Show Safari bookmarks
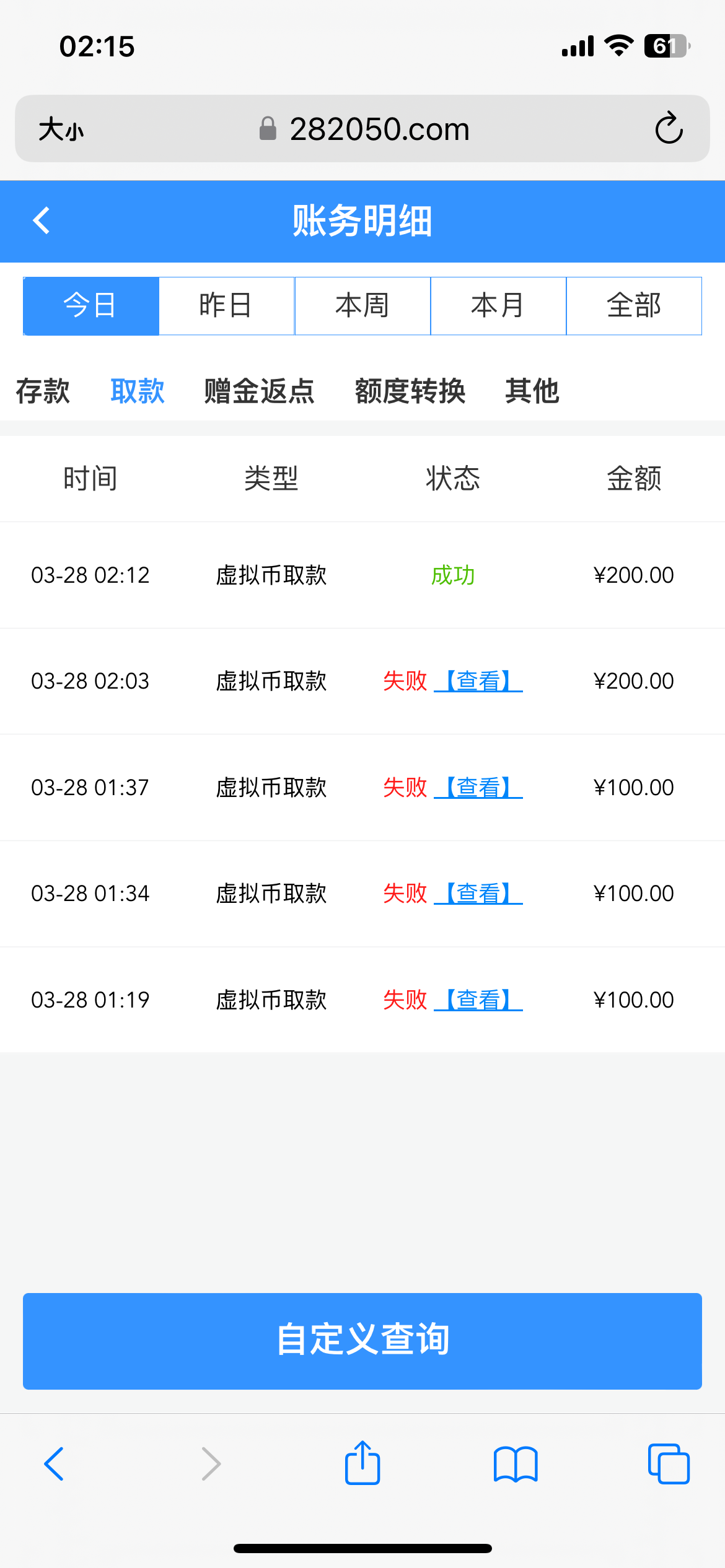 coord(516,1464)
